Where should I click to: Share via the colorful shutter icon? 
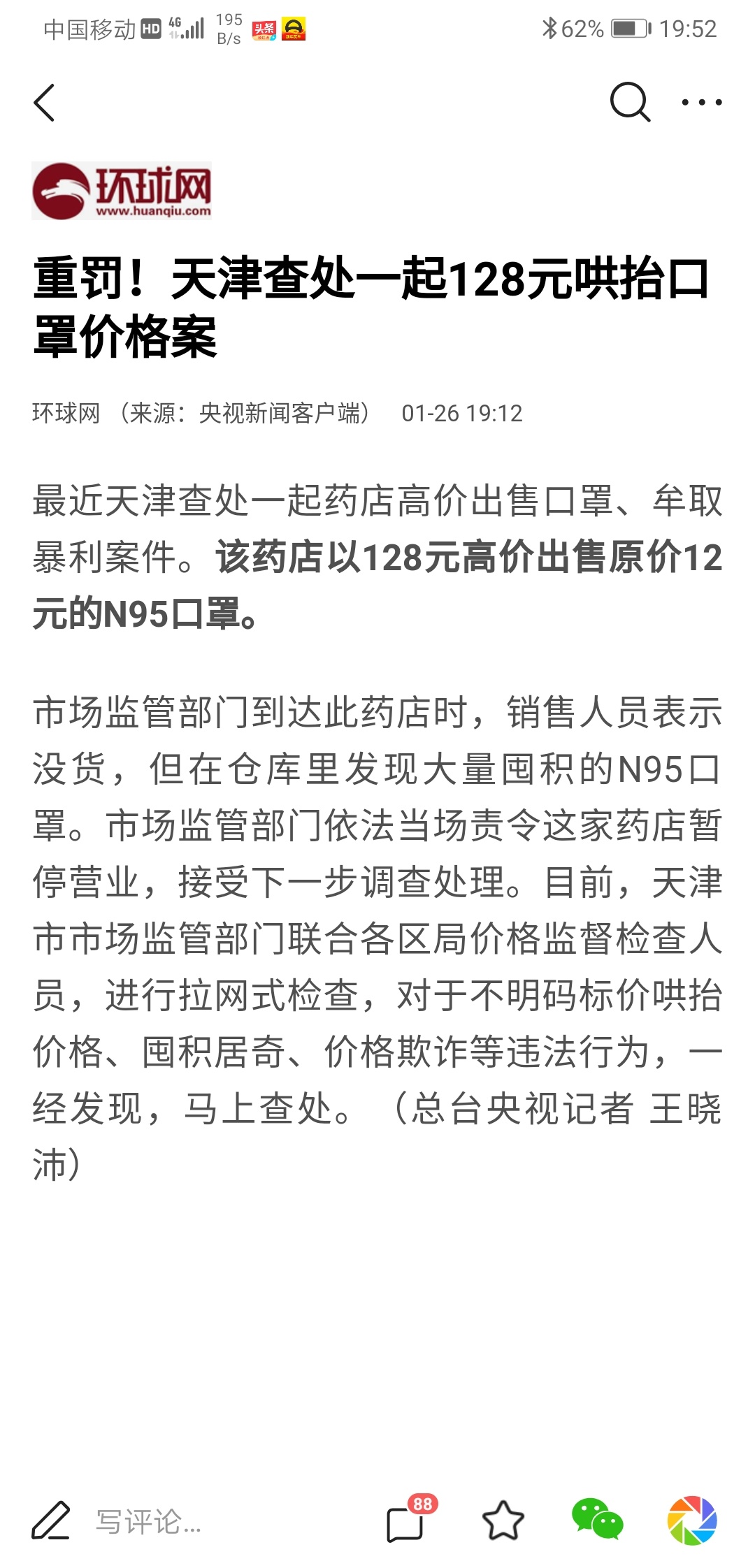692,1520
